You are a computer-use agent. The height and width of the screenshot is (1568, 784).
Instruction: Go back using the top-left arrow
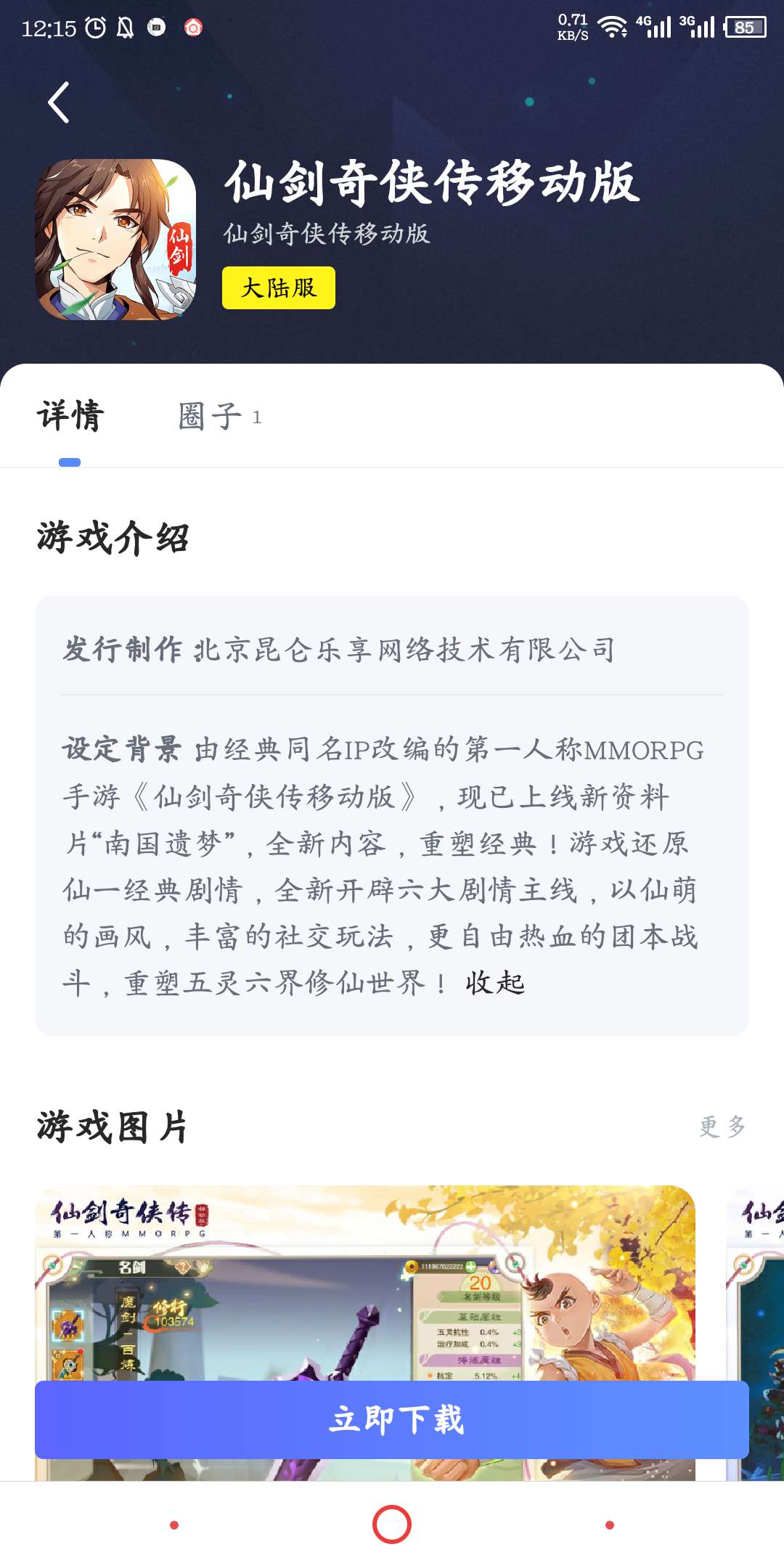pos(59,102)
